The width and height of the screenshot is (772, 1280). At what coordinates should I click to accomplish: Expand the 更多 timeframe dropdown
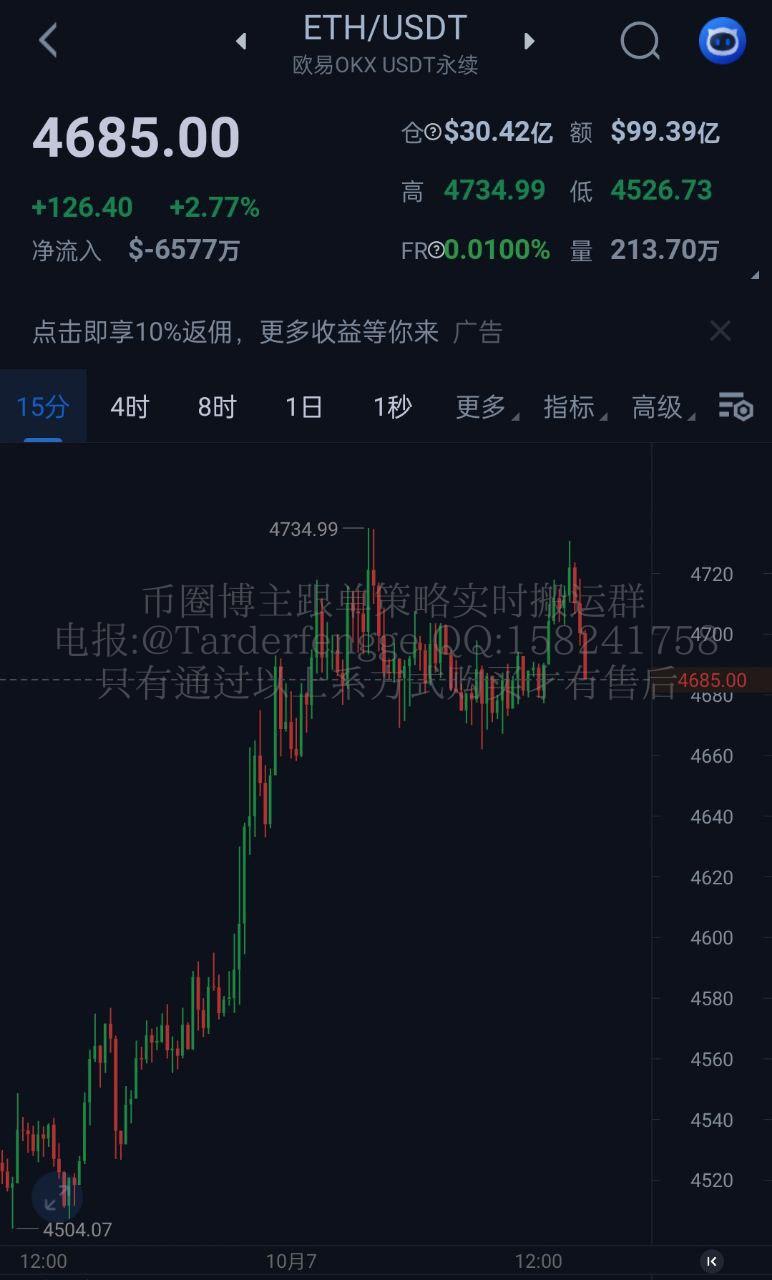[x=484, y=407]
